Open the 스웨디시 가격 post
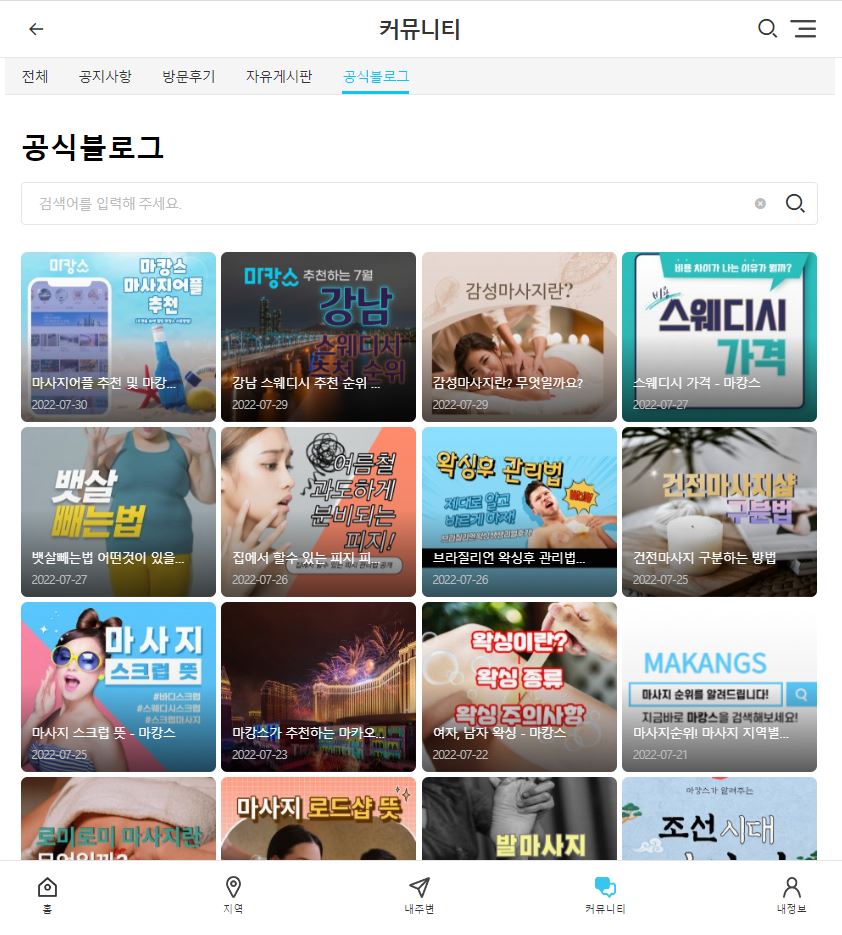The width and height of the screenshot is (842, 935). tap(719, 336)
